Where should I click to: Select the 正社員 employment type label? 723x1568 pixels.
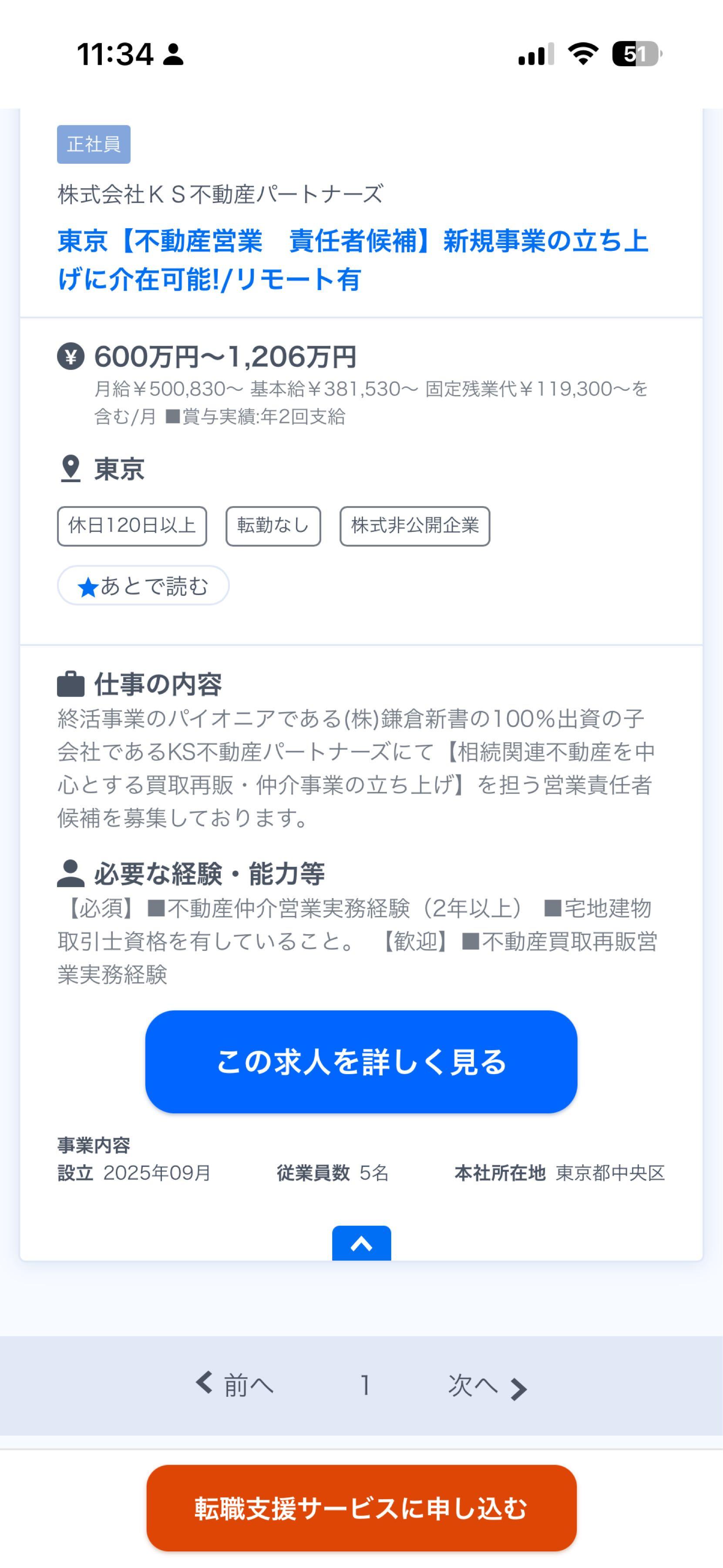[x=94, y=145]
